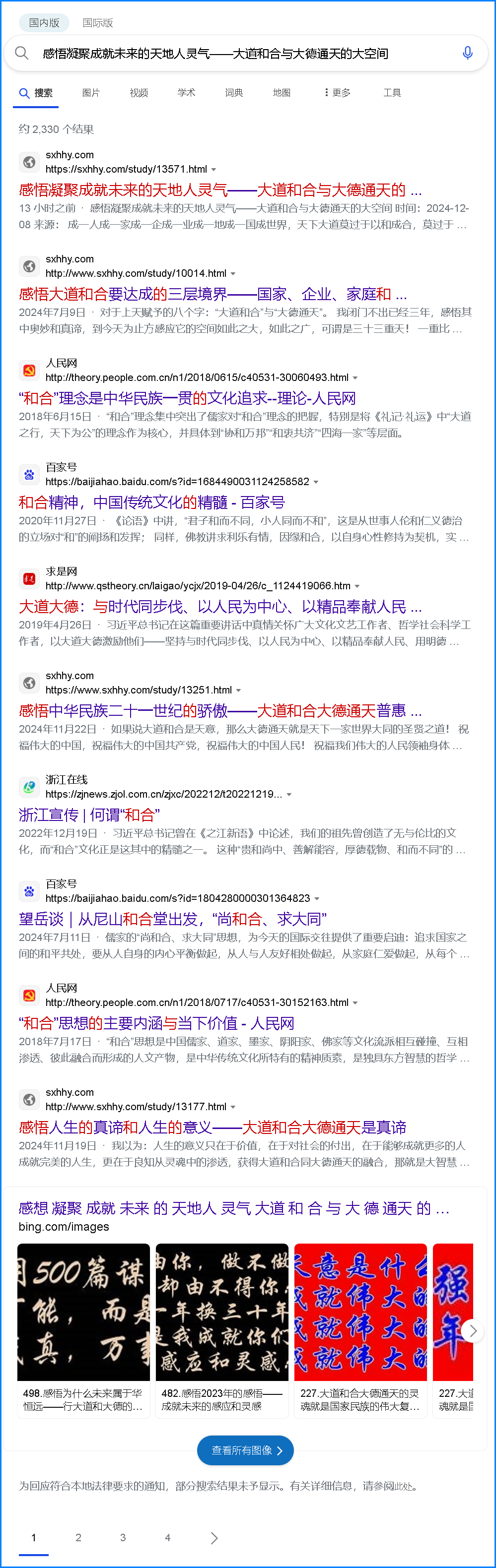
Task: Tap the 查看所有图像 button
Action: 246,1450
